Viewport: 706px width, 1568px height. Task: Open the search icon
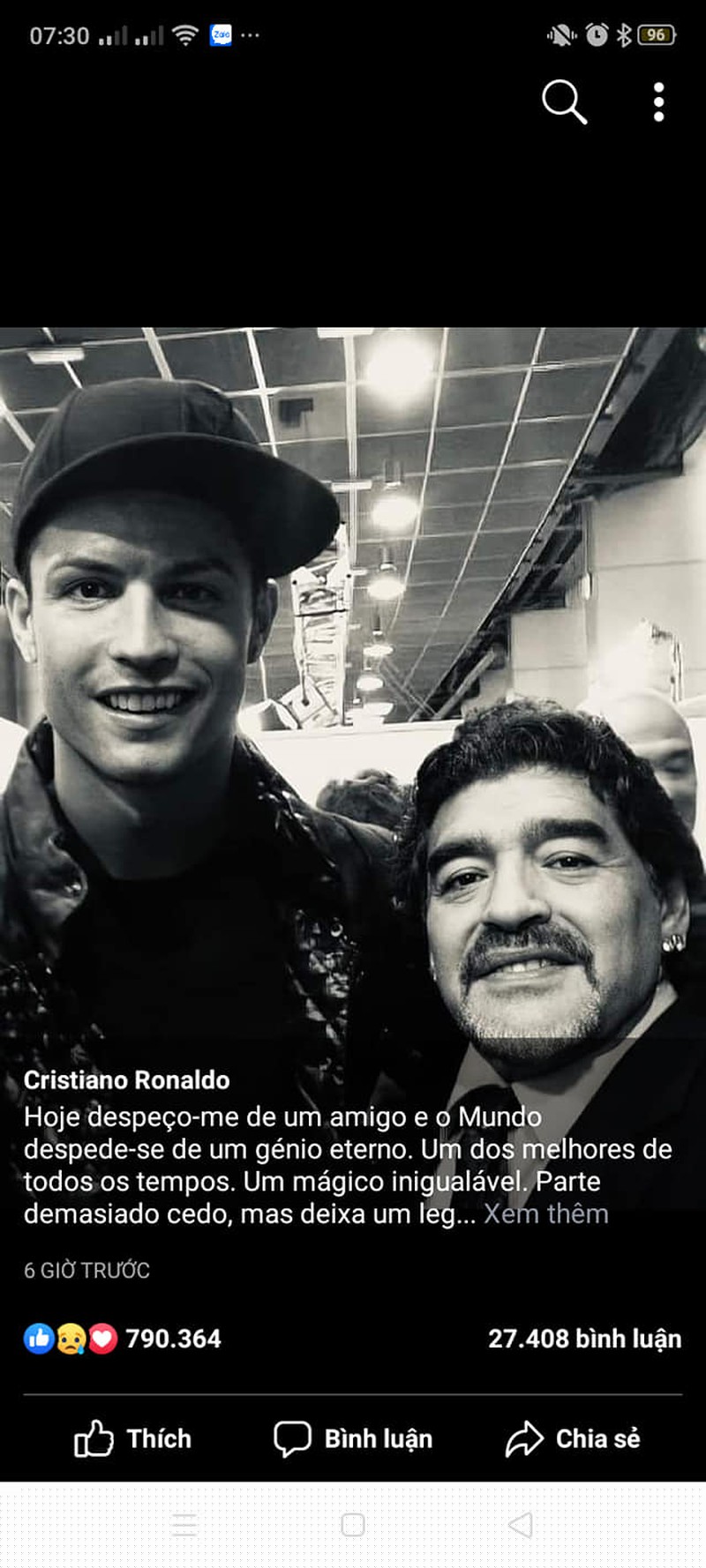coord(564,102)
